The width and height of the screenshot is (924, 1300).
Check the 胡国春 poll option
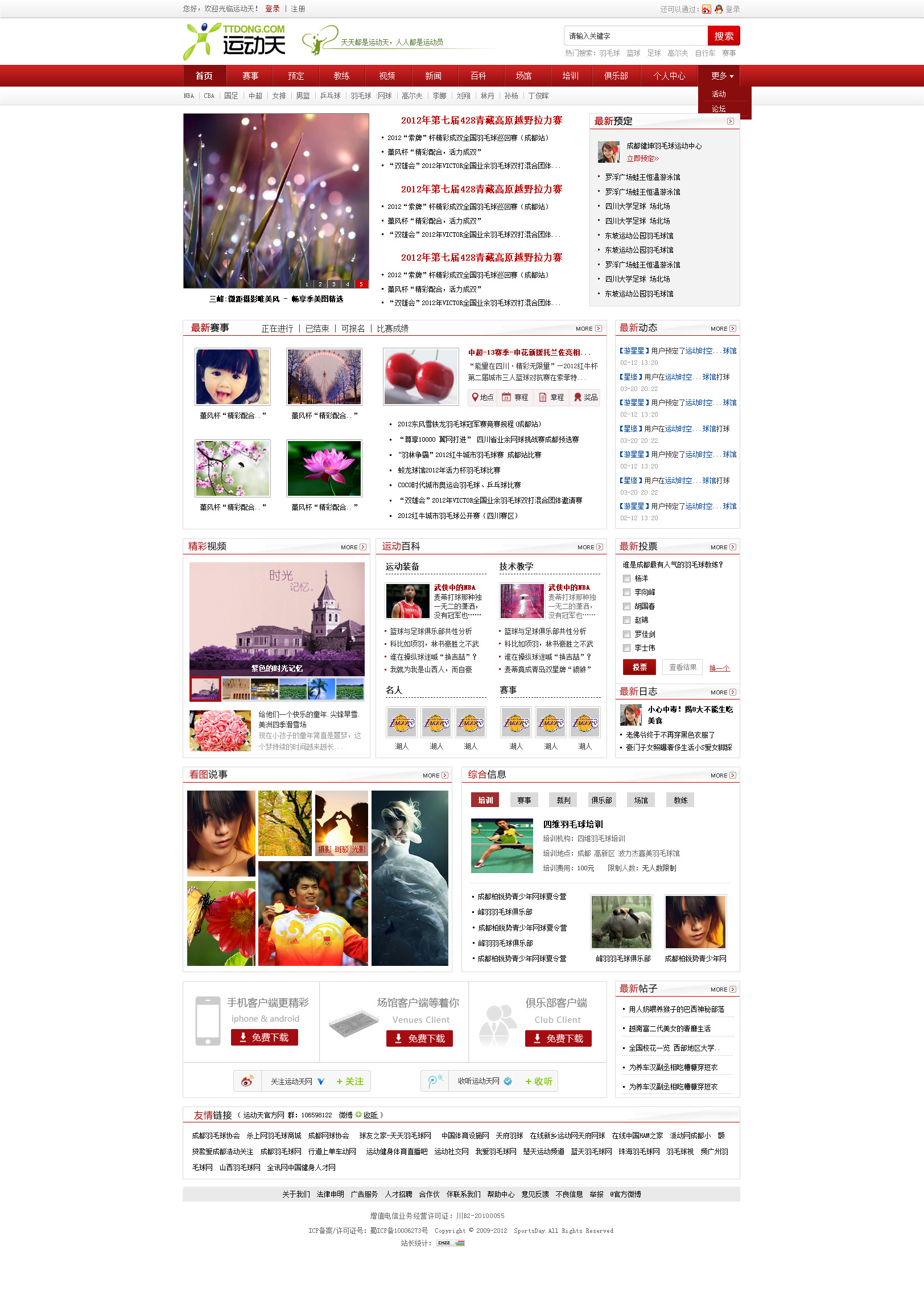coord(626,606)
